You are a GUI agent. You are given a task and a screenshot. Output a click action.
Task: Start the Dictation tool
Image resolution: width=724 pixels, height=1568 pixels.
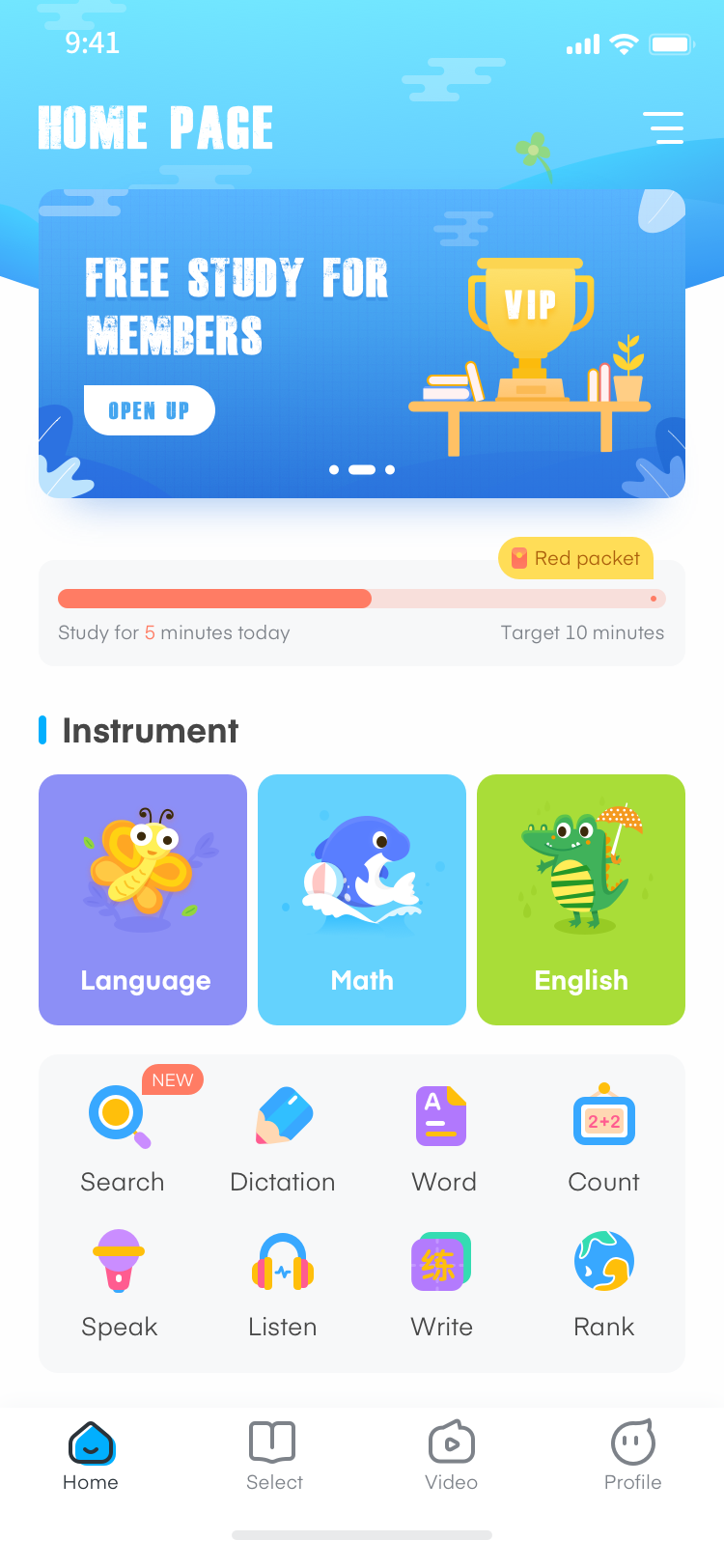(x=283, y=1138)
